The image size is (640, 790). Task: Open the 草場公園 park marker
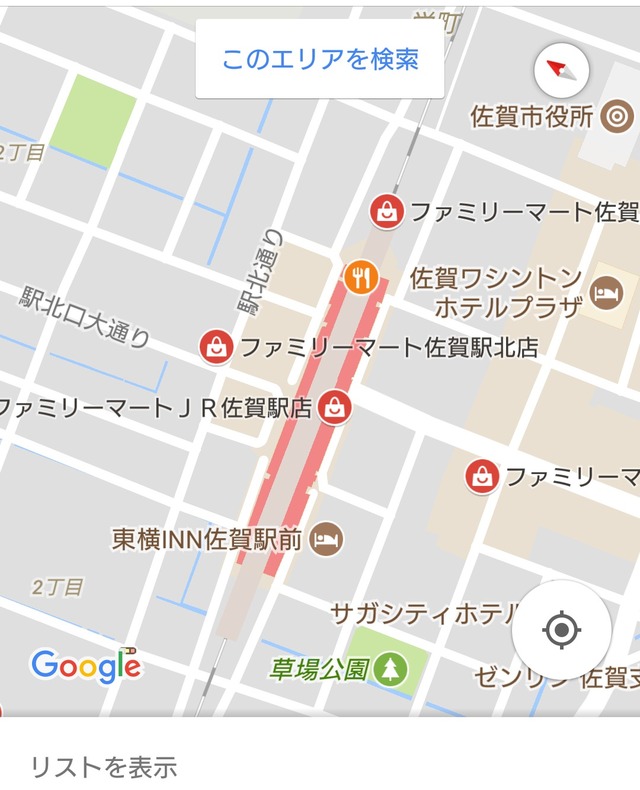390,668
